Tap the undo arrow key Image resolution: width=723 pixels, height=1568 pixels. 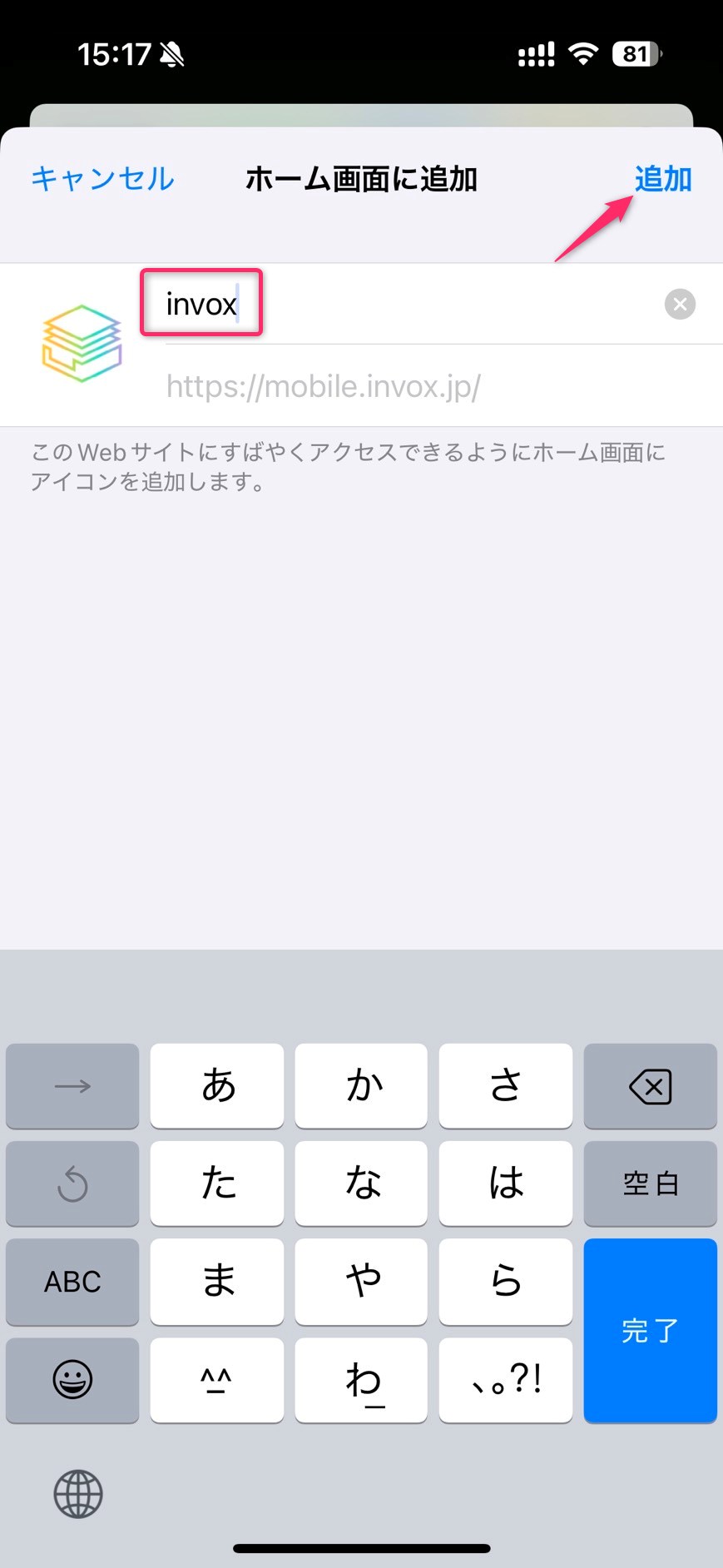pos(72,1183)
